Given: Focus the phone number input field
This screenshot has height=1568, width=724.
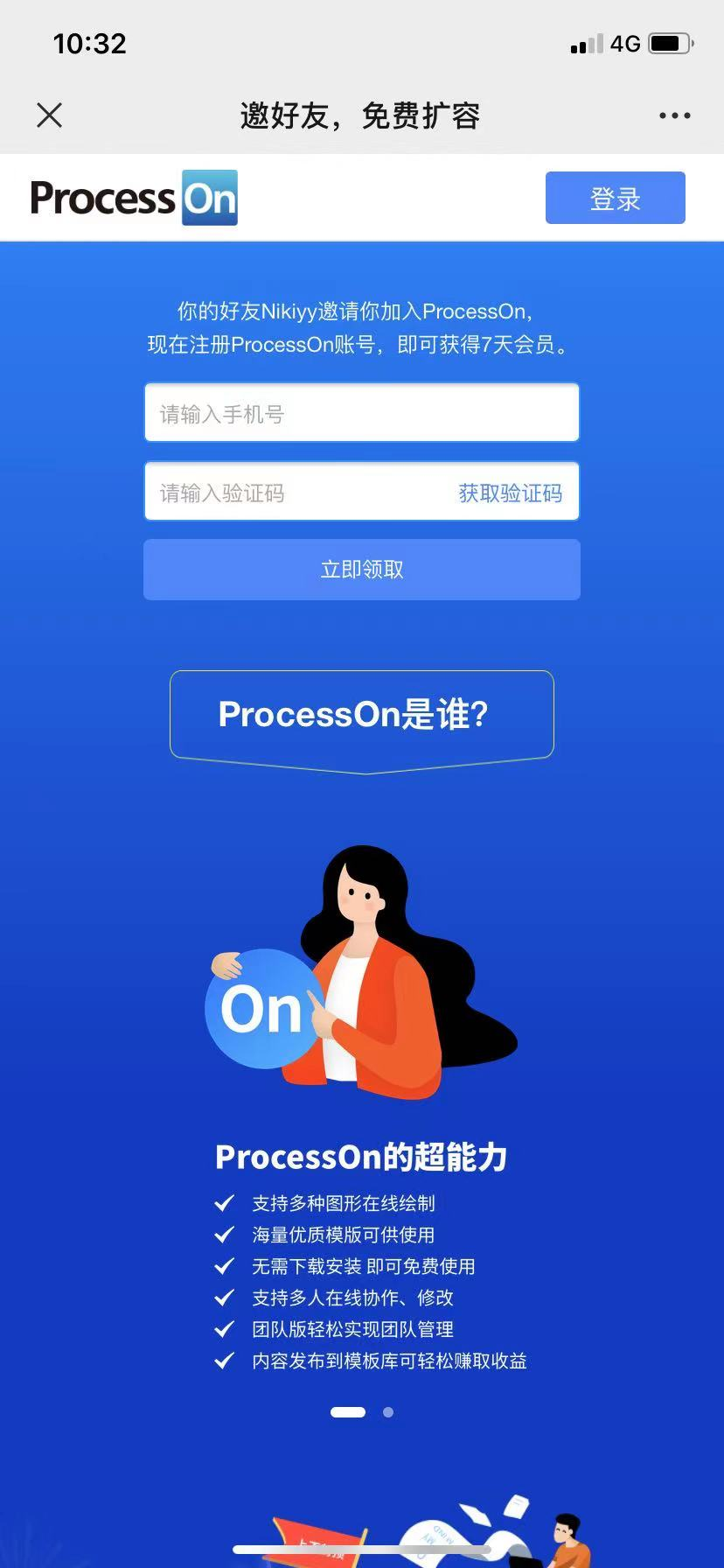Looking at the screenshot, I should (361, 413).
